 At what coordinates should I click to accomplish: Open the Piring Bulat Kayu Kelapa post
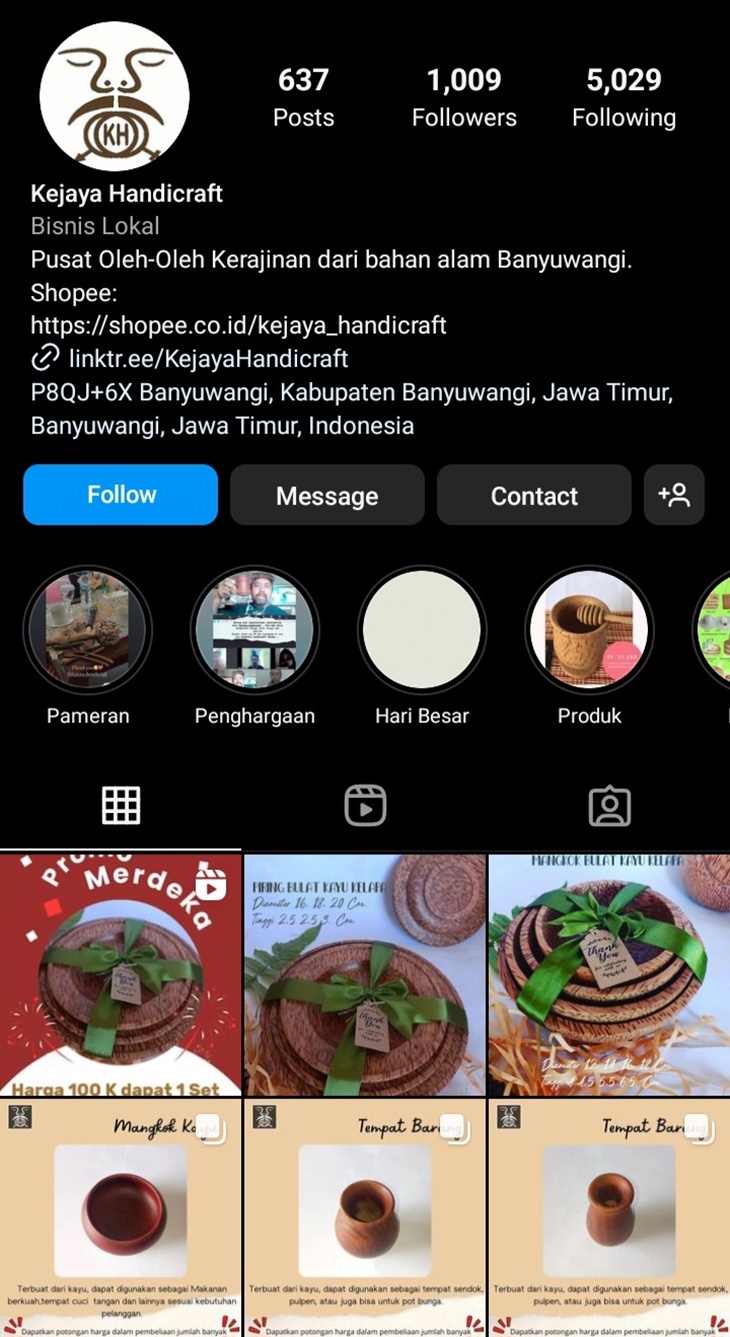(x=365, y=975)
